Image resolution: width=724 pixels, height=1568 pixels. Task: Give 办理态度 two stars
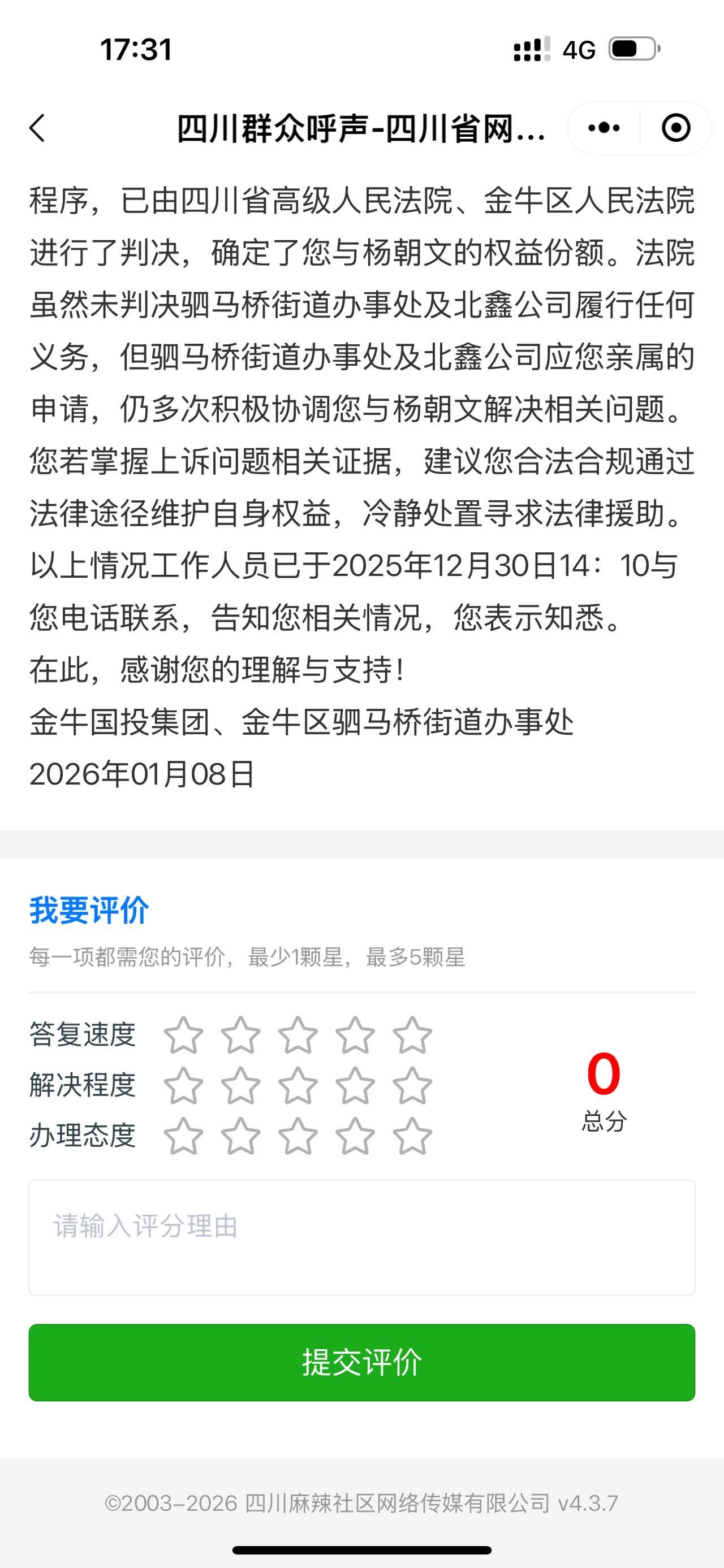(x=240, y=1136)
